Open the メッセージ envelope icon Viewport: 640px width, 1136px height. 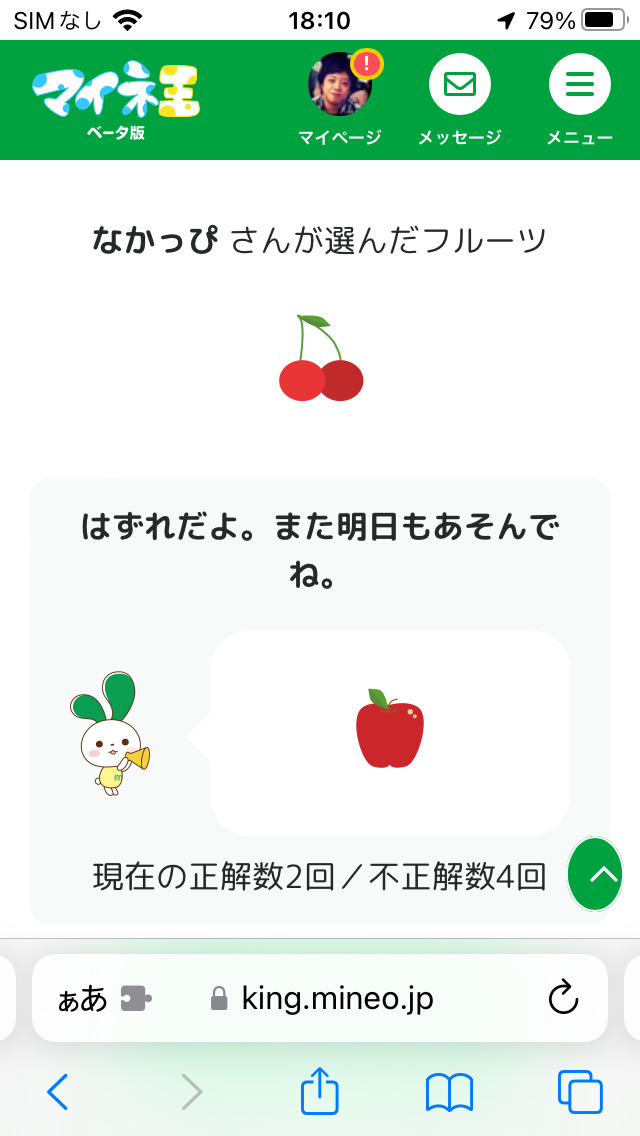pyautogui.click(x=460, y=84)
